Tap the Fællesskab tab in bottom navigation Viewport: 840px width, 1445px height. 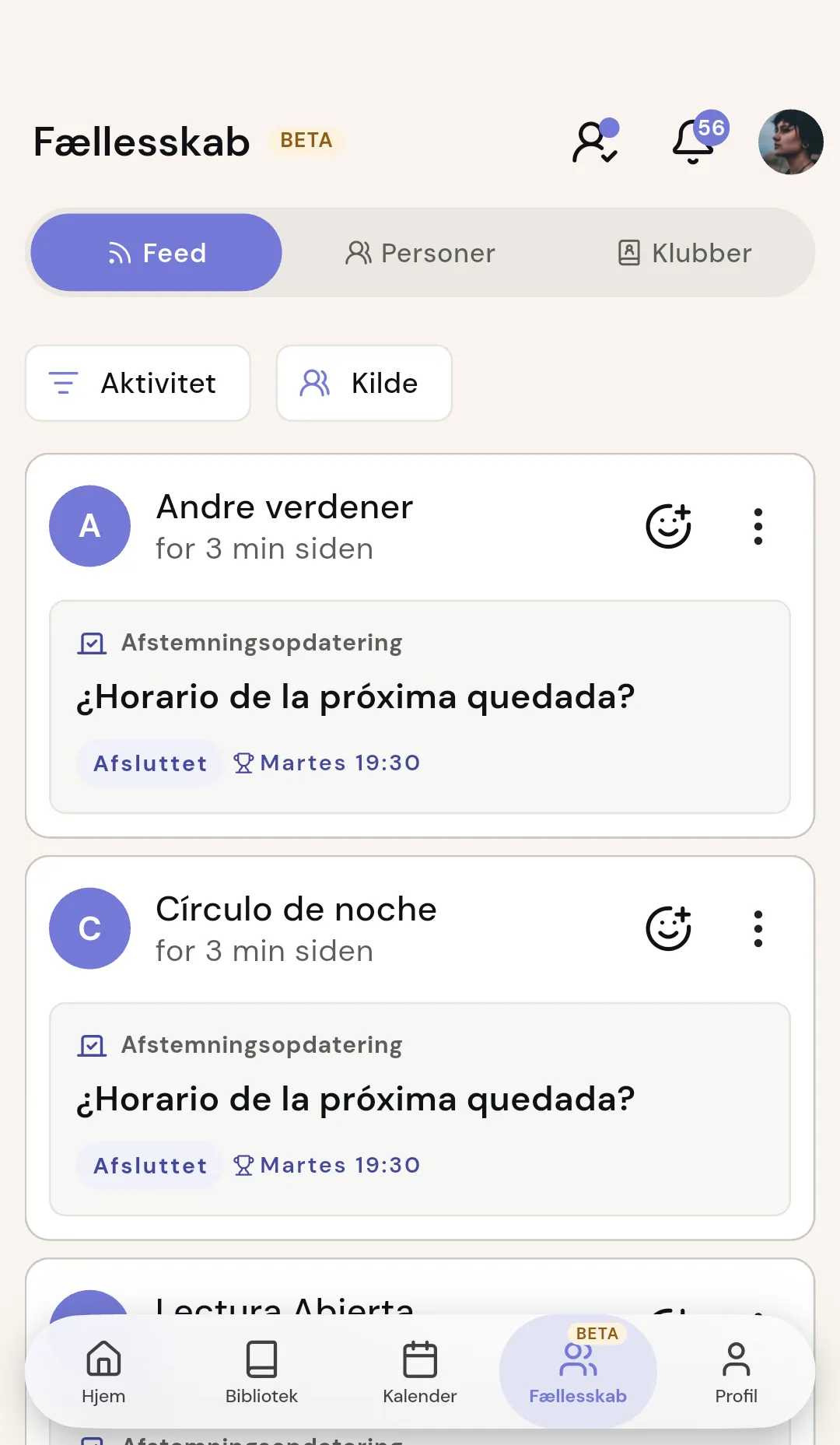(x=578, y=1372)
